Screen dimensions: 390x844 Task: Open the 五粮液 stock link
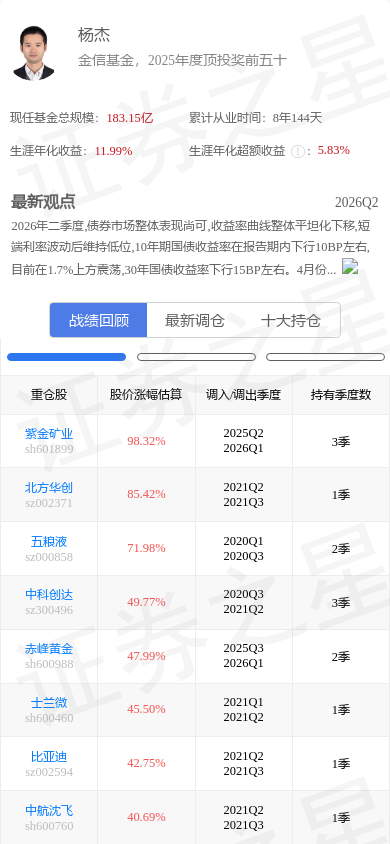[49, 541]
